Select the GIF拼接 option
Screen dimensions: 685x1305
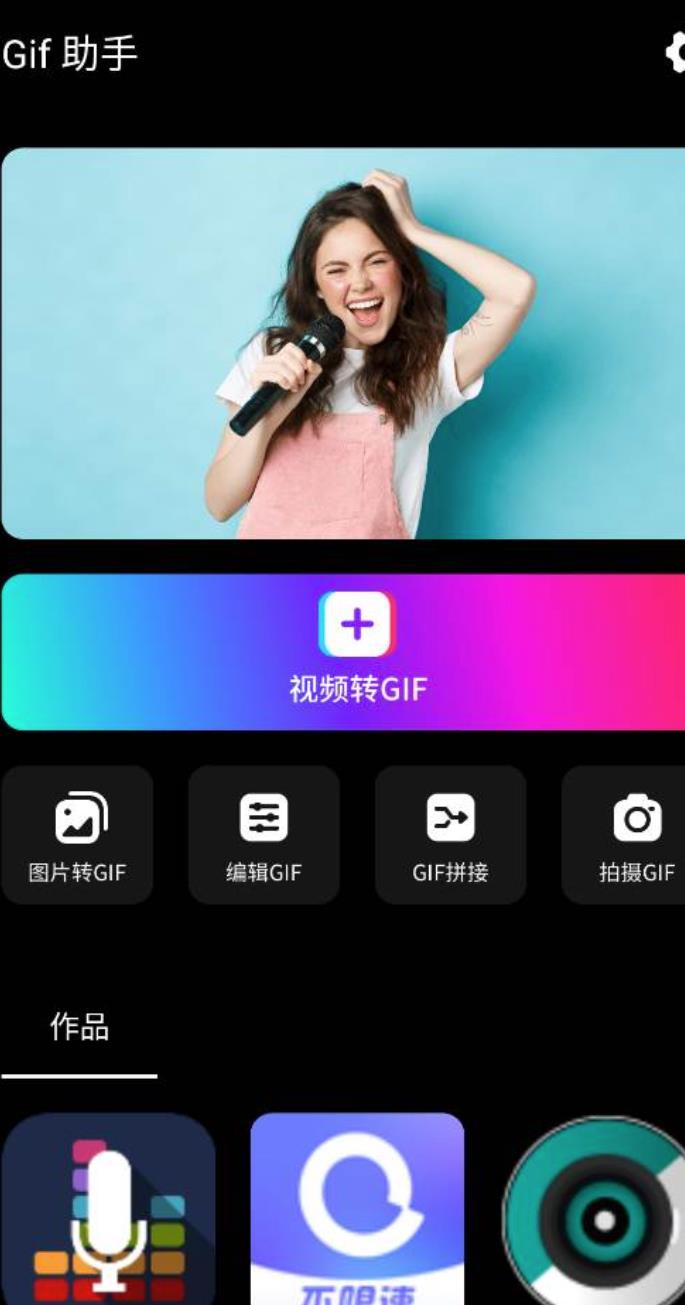pos(450,835)
